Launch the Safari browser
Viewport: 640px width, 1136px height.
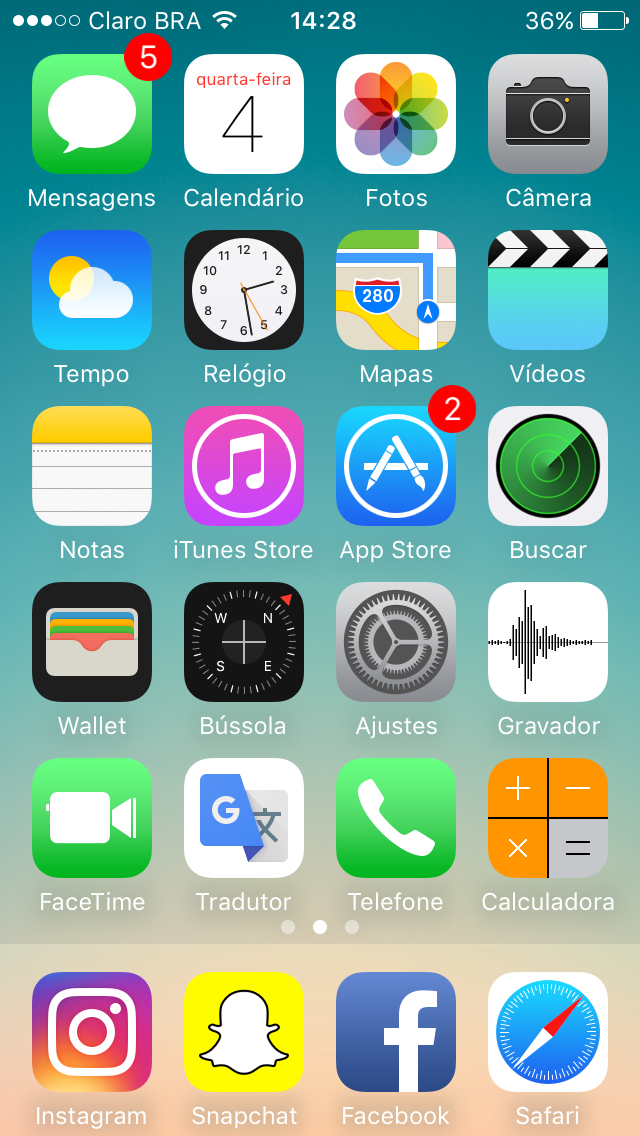click(548, 1032)
